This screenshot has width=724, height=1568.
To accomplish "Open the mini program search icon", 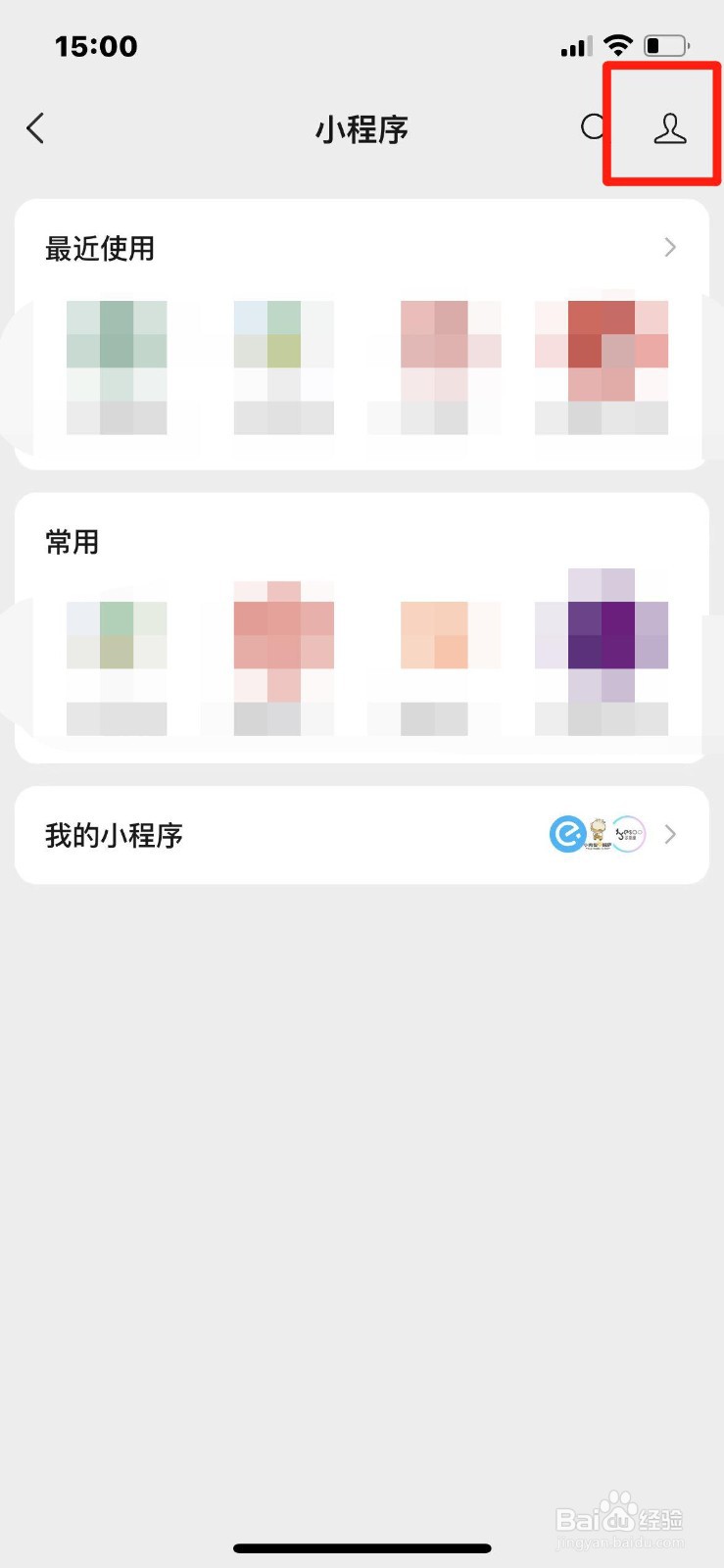I will (594, 127).
